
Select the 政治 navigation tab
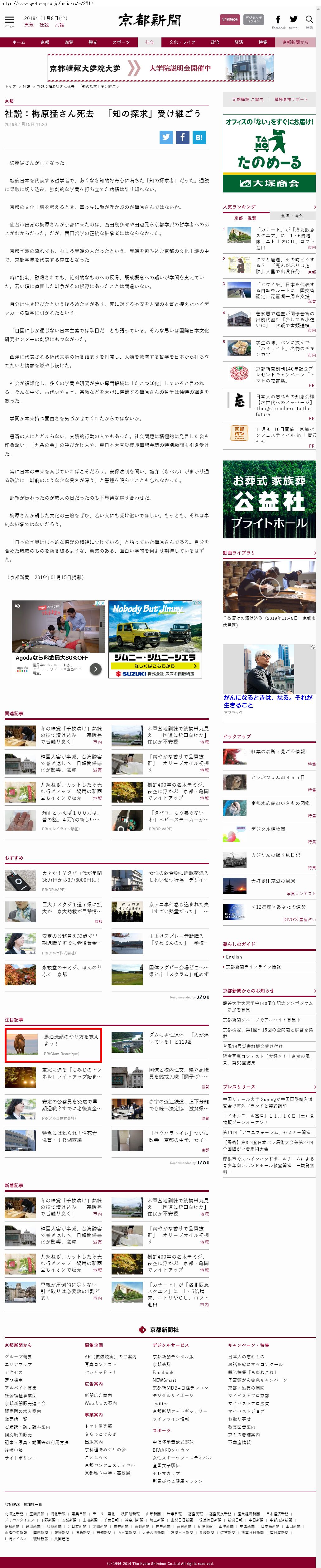click(x=215, y=43)
